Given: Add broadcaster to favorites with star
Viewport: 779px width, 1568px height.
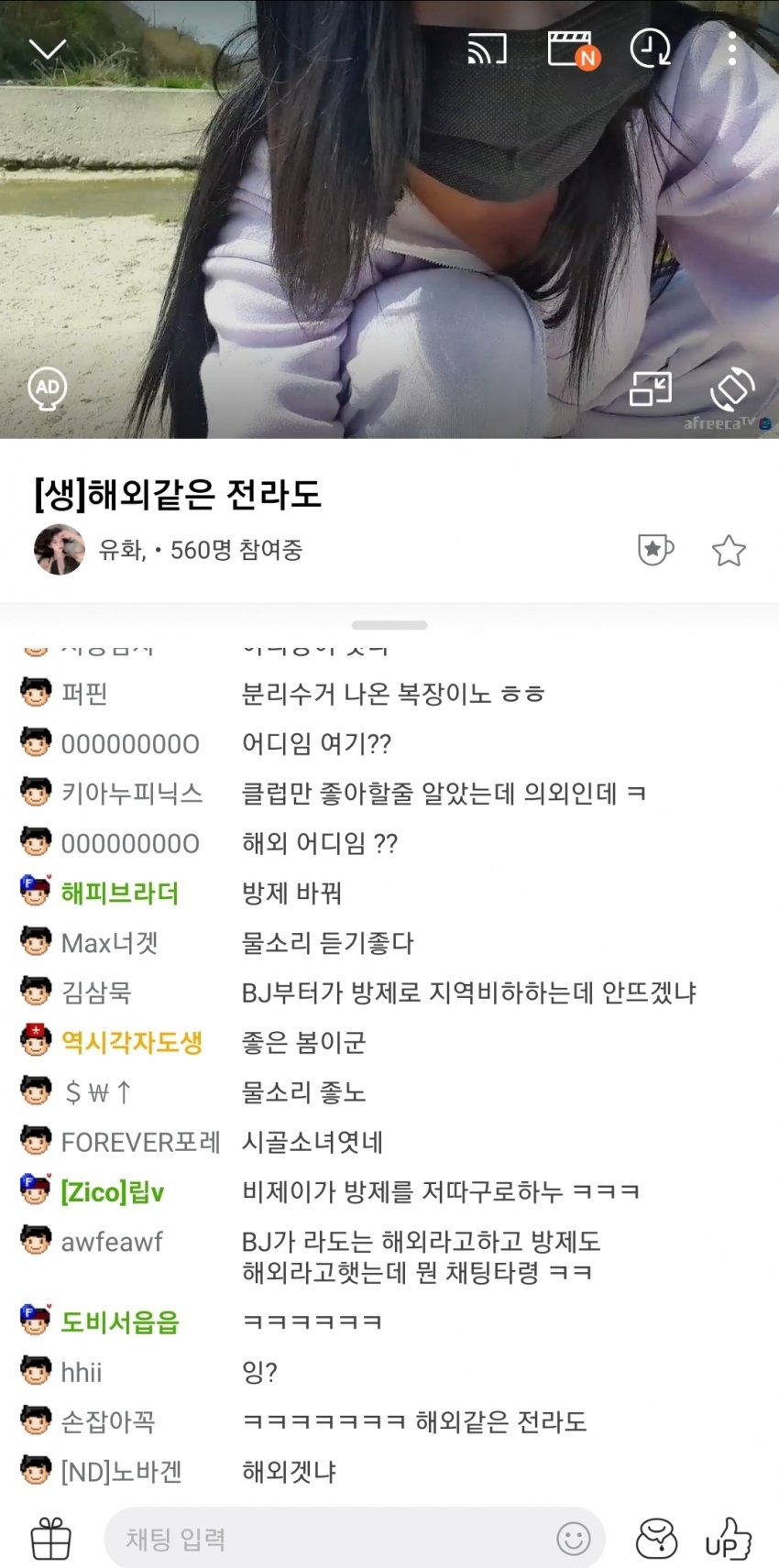Looking at the screenshot, I should coord(729,551).
